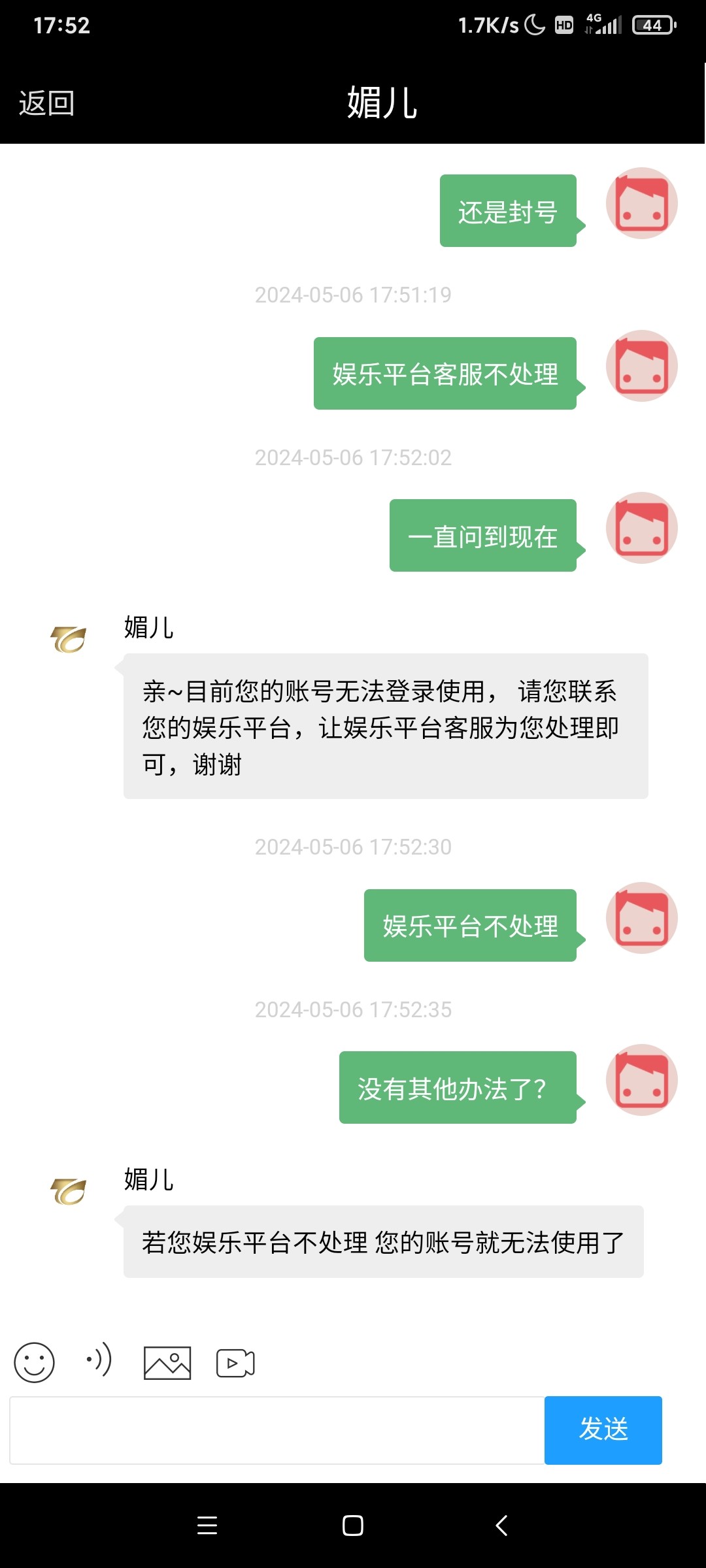Go back with the system back arrow
Image resolution: width=706 pixels, height=1568 pixels.
pos(501,1526)
